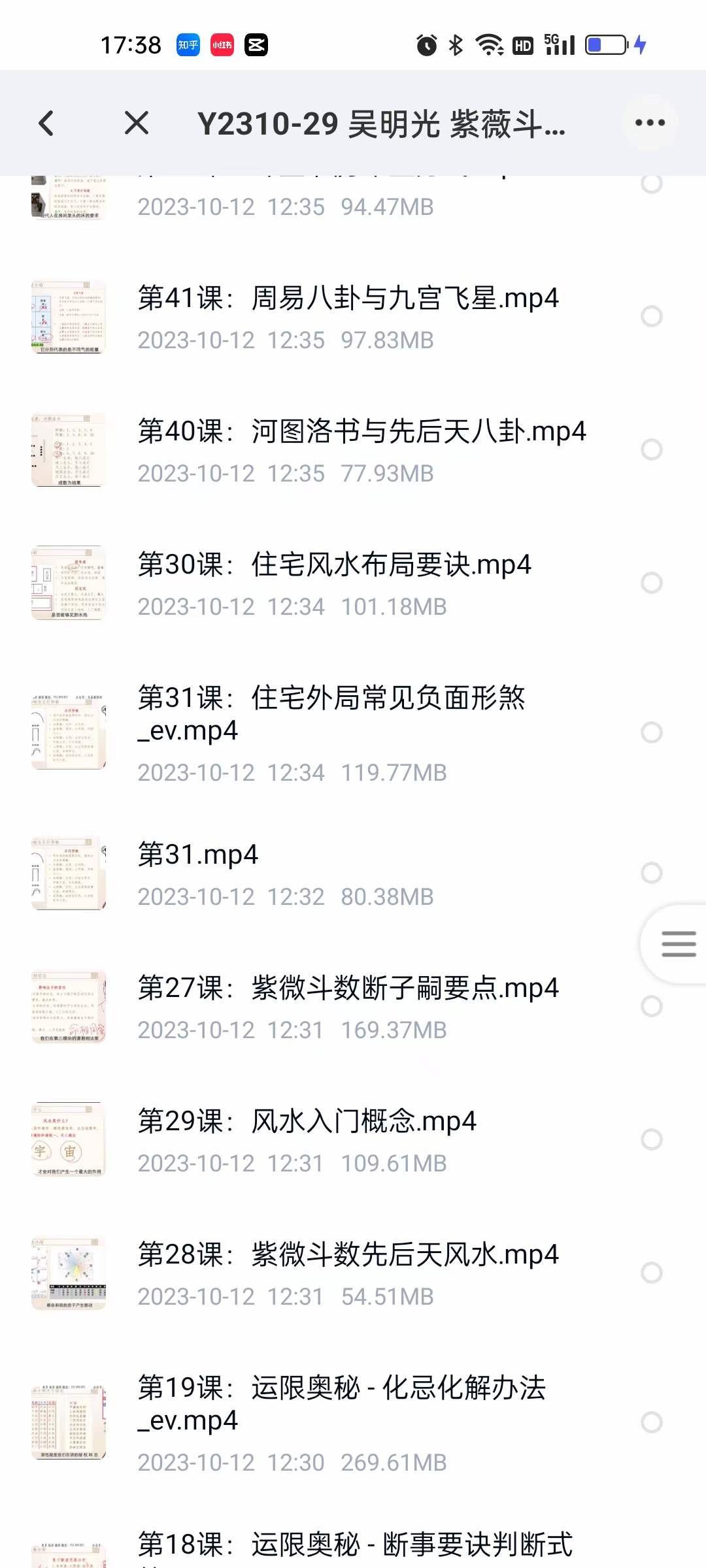View 第40课 河图洛书与先后天八卦.mp4
This screenshot has width=706, height=1568.
[361, 432]
